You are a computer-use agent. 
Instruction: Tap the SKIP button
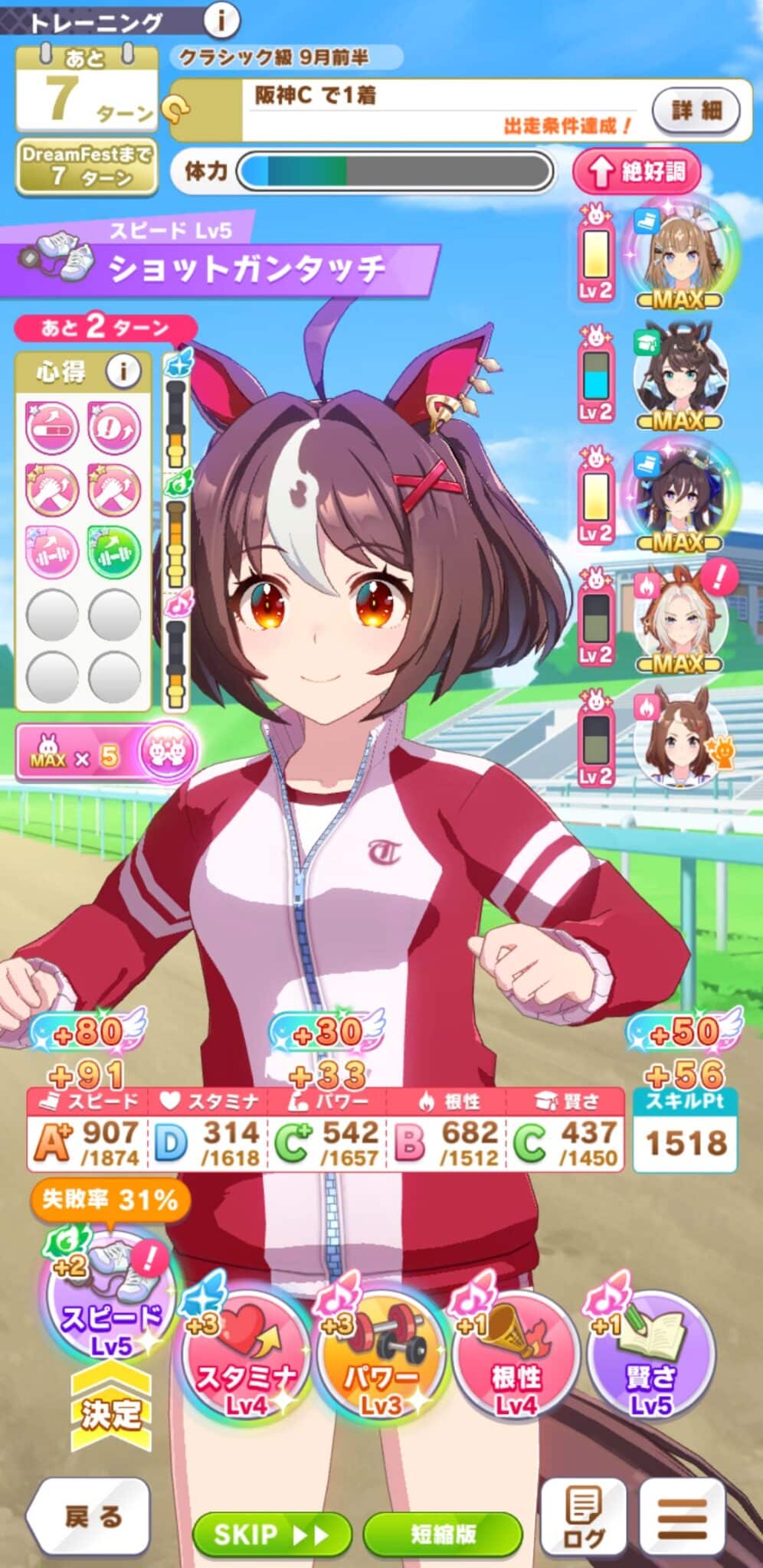tap(272, 1534)
